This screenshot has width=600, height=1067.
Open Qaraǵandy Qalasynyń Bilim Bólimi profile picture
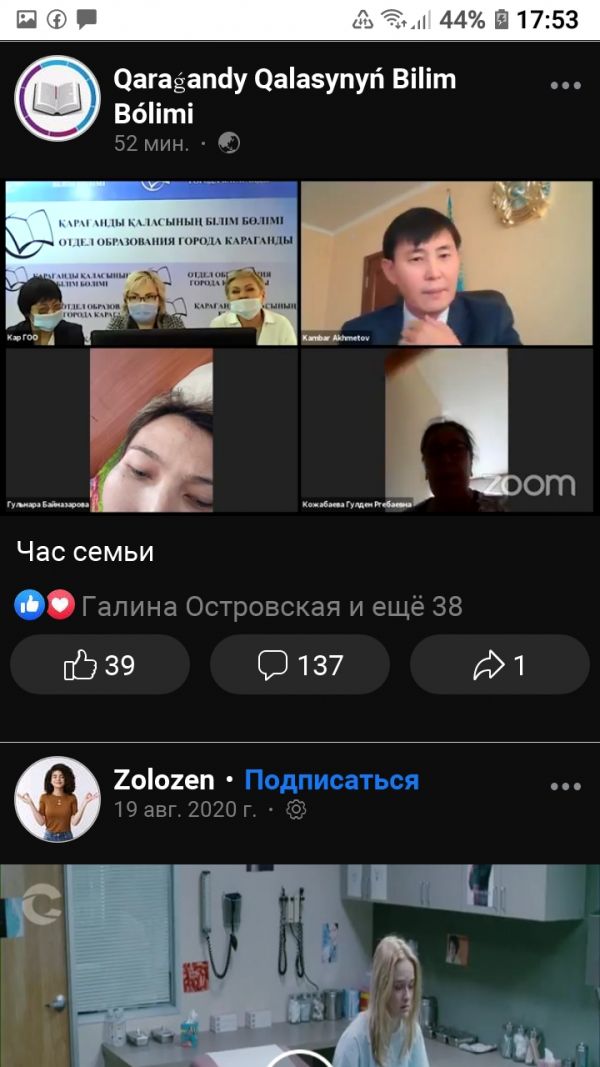click(x=57, y=98)
